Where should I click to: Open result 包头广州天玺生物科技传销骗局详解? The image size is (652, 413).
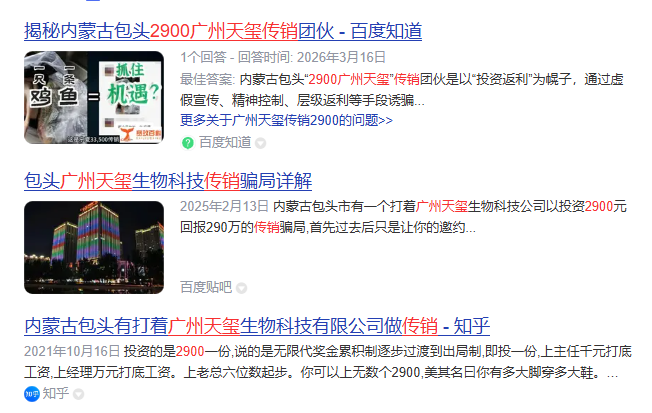click(168, 181)
